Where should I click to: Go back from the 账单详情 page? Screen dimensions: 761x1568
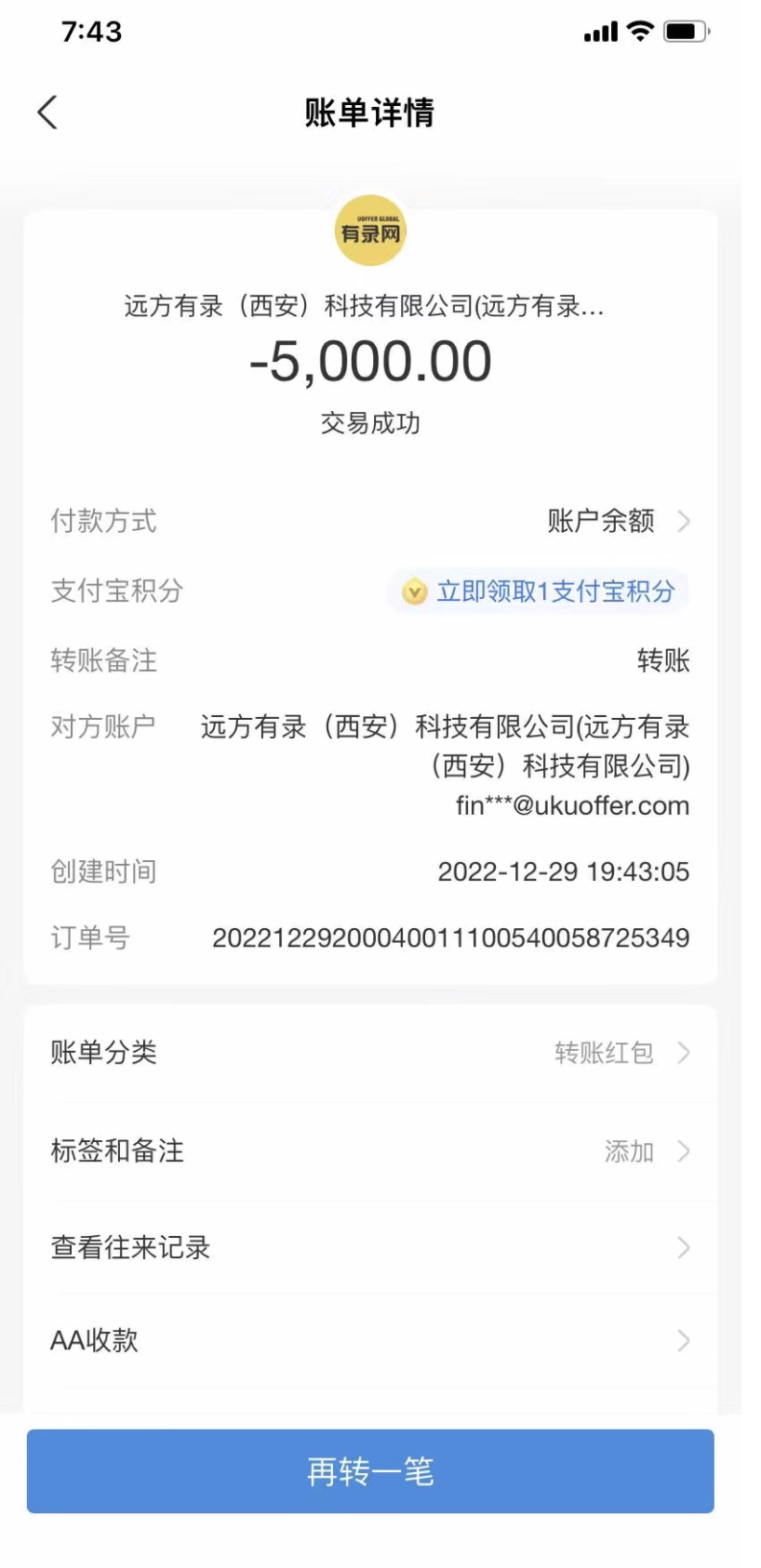(47, 113)
